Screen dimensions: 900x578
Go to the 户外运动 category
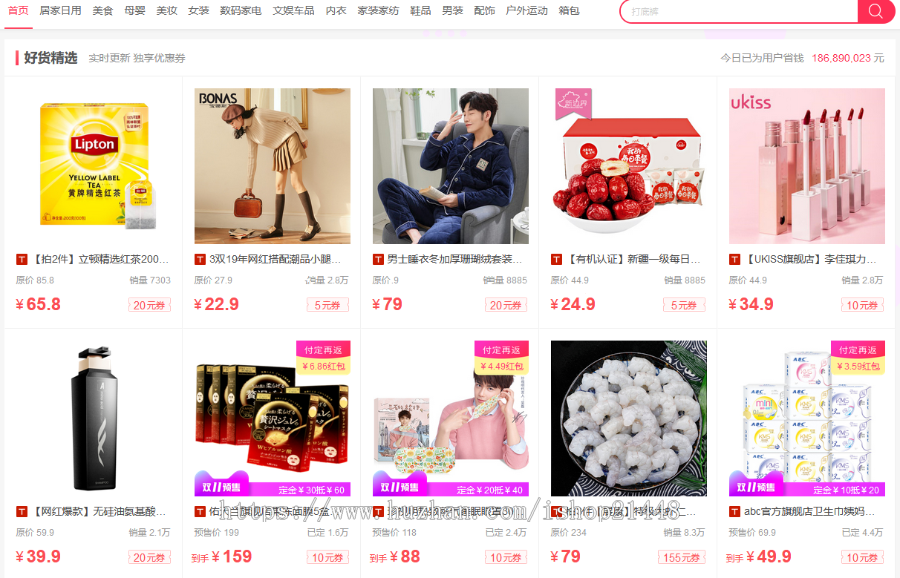tap(526, 11)
